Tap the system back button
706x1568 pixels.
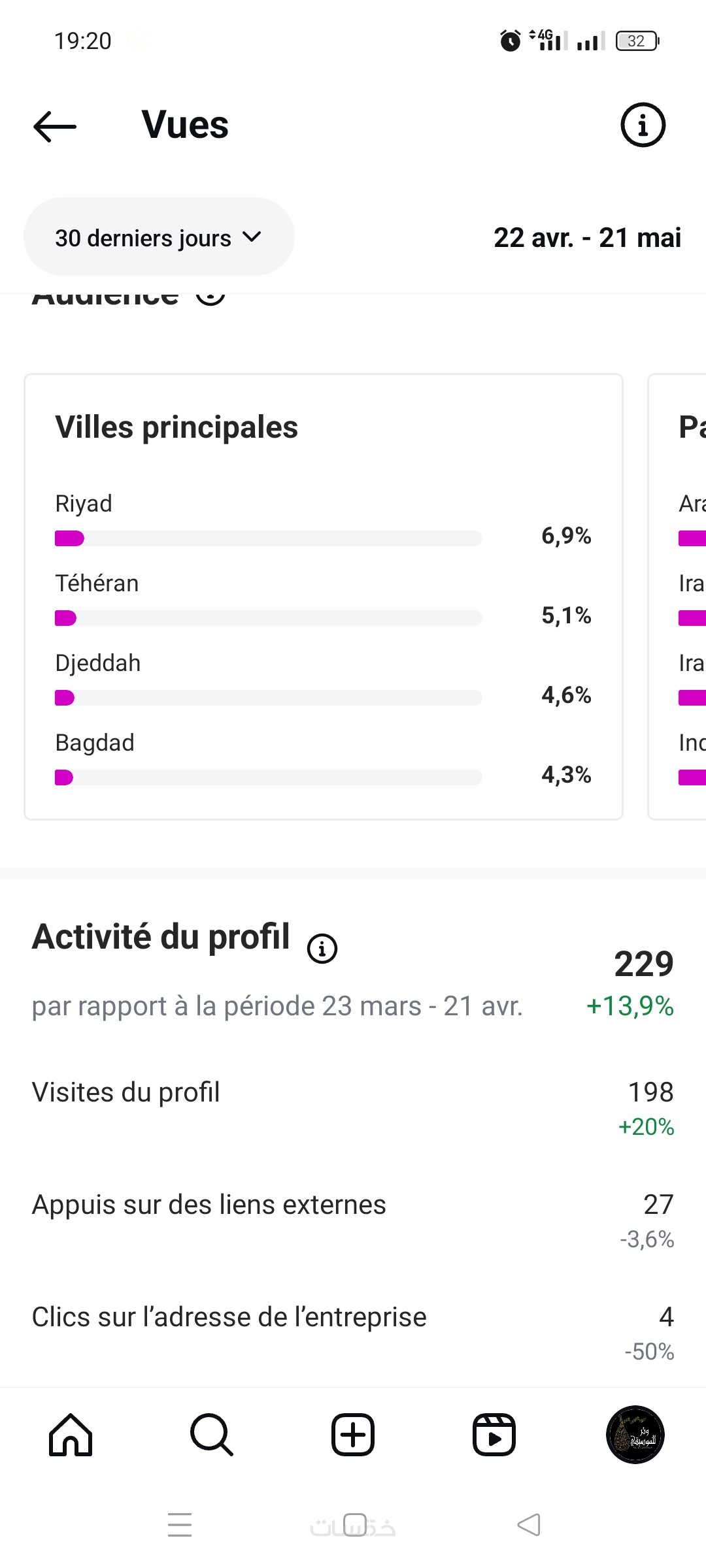[528, 1525]
